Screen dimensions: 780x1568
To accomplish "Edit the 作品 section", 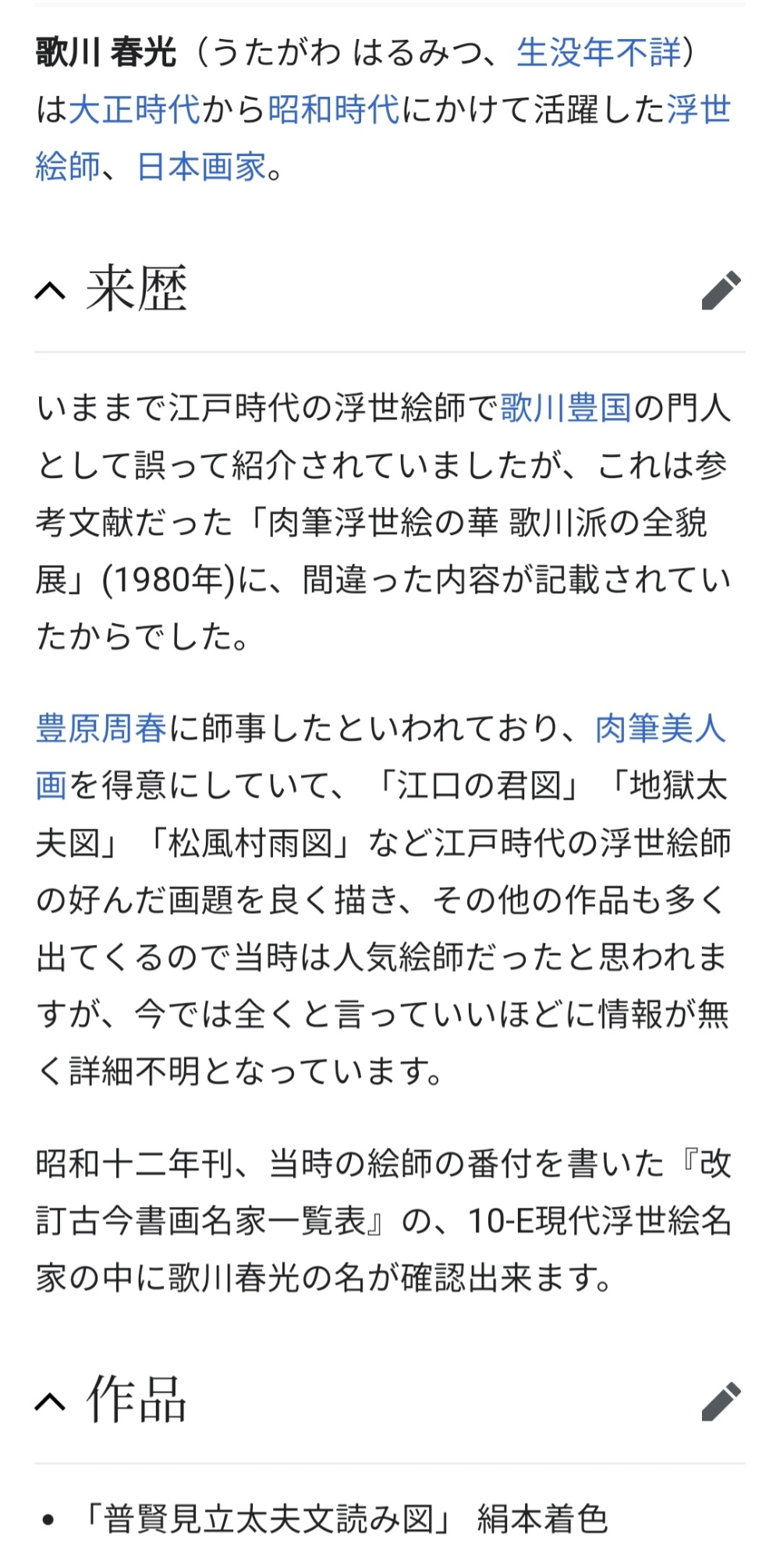I will click(721, 1402).
